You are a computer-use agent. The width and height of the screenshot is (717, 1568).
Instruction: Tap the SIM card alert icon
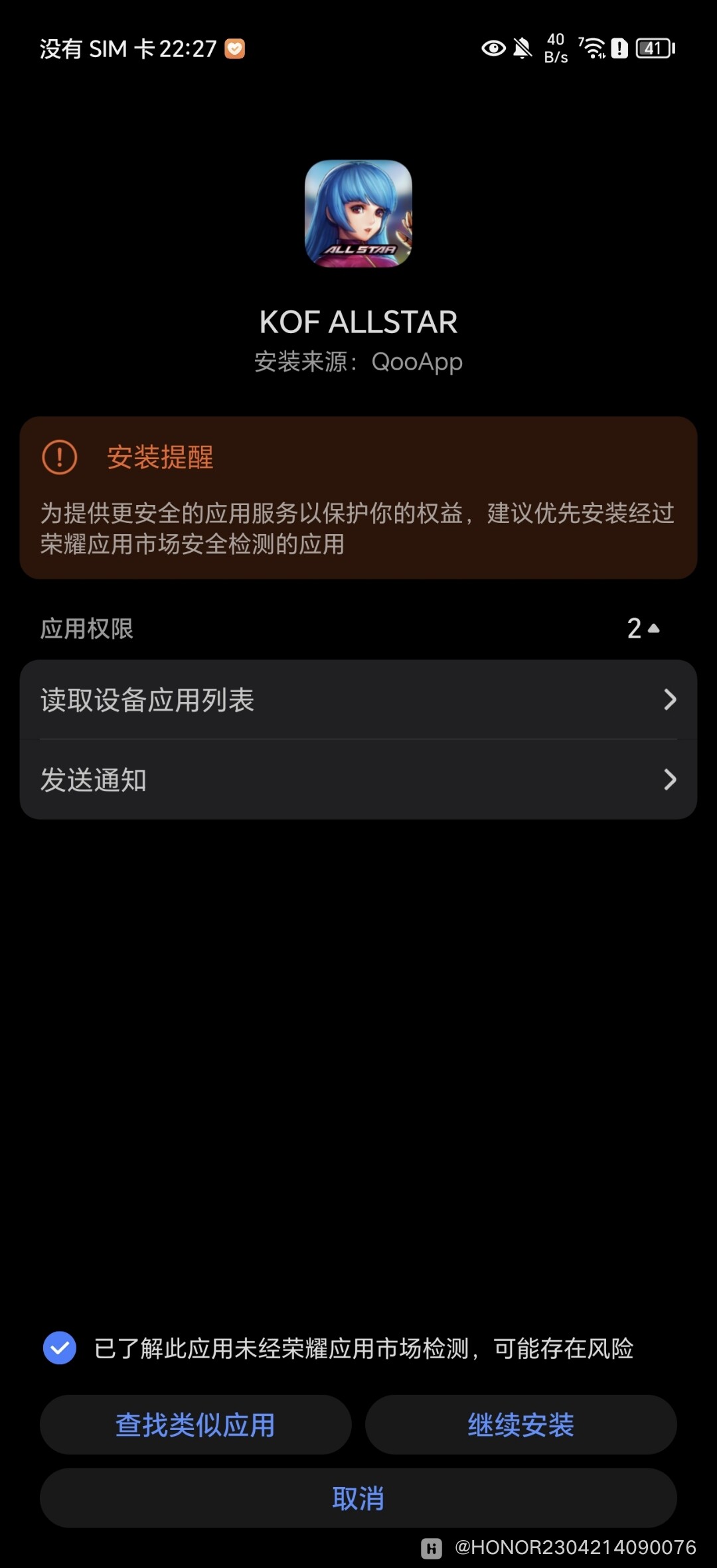click(x=620, y=48)
